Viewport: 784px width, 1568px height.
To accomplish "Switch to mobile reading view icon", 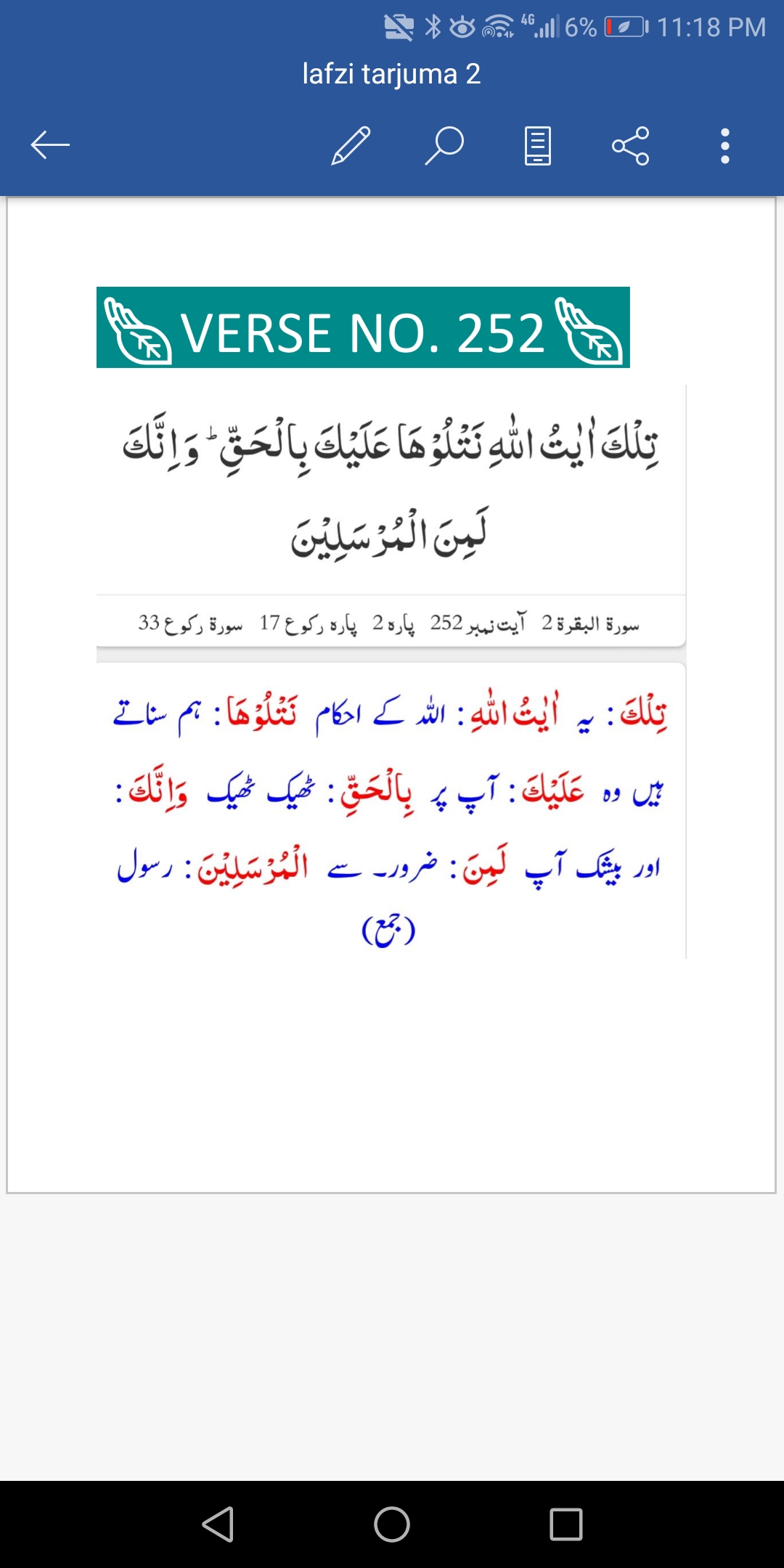I will (538, 145).
